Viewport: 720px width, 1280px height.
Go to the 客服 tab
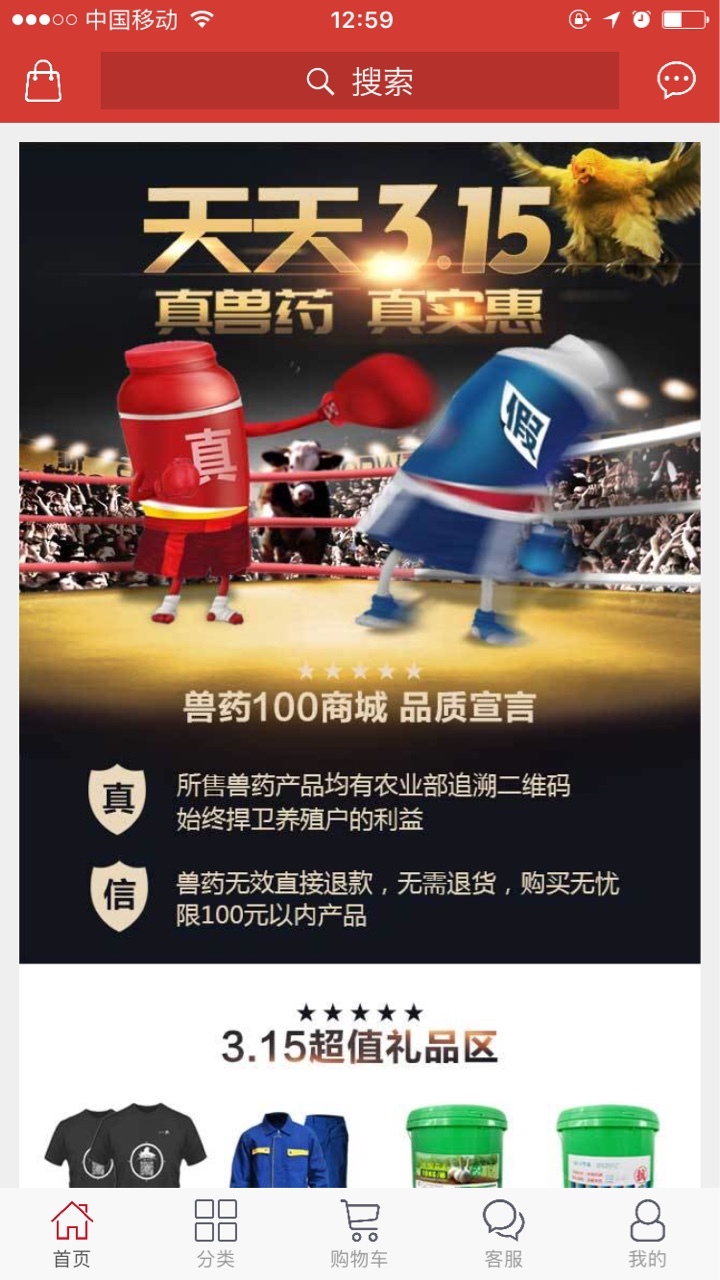(503, 1235)
